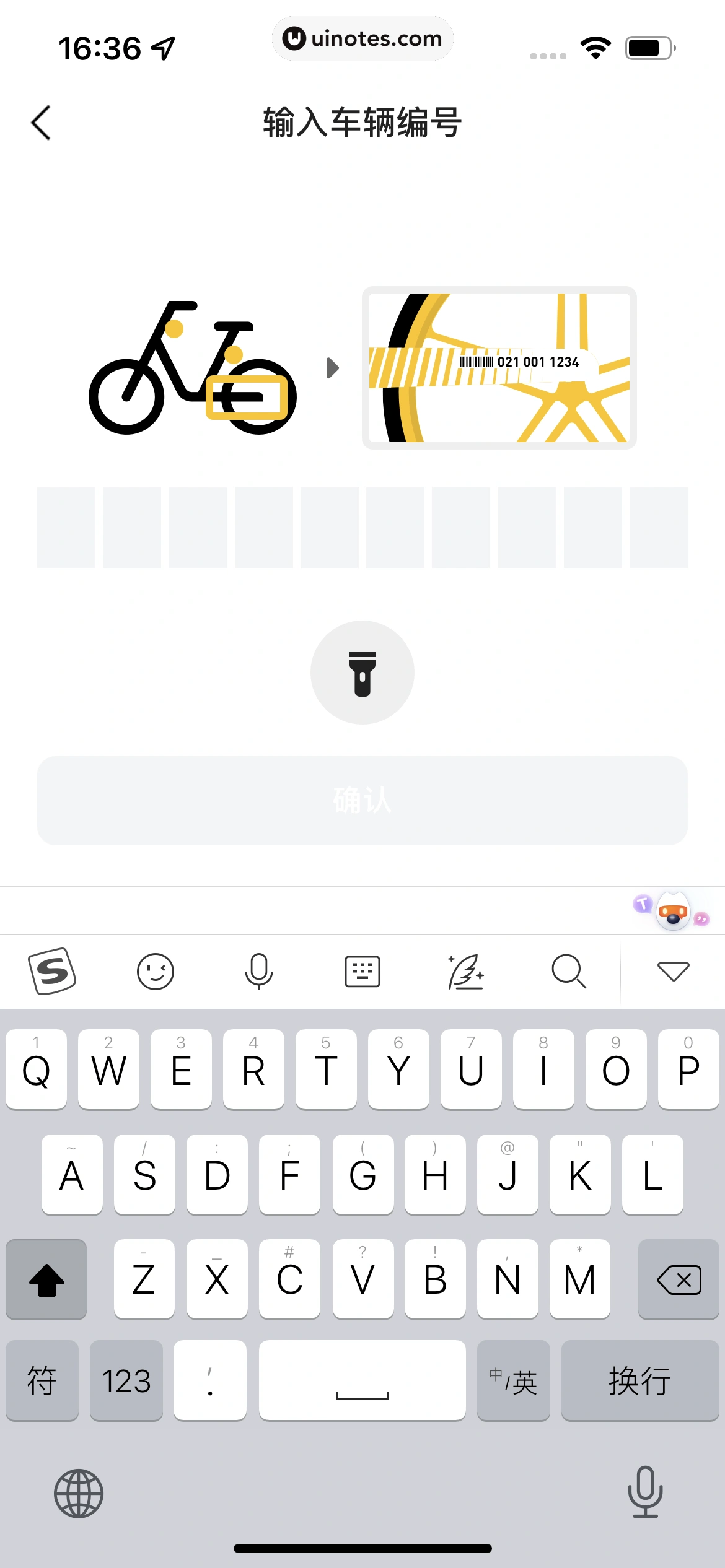Open search from the keyboard toolbar
Image resolution: width=725 pixels, height=1568 pixels.
tap(569, 970)
